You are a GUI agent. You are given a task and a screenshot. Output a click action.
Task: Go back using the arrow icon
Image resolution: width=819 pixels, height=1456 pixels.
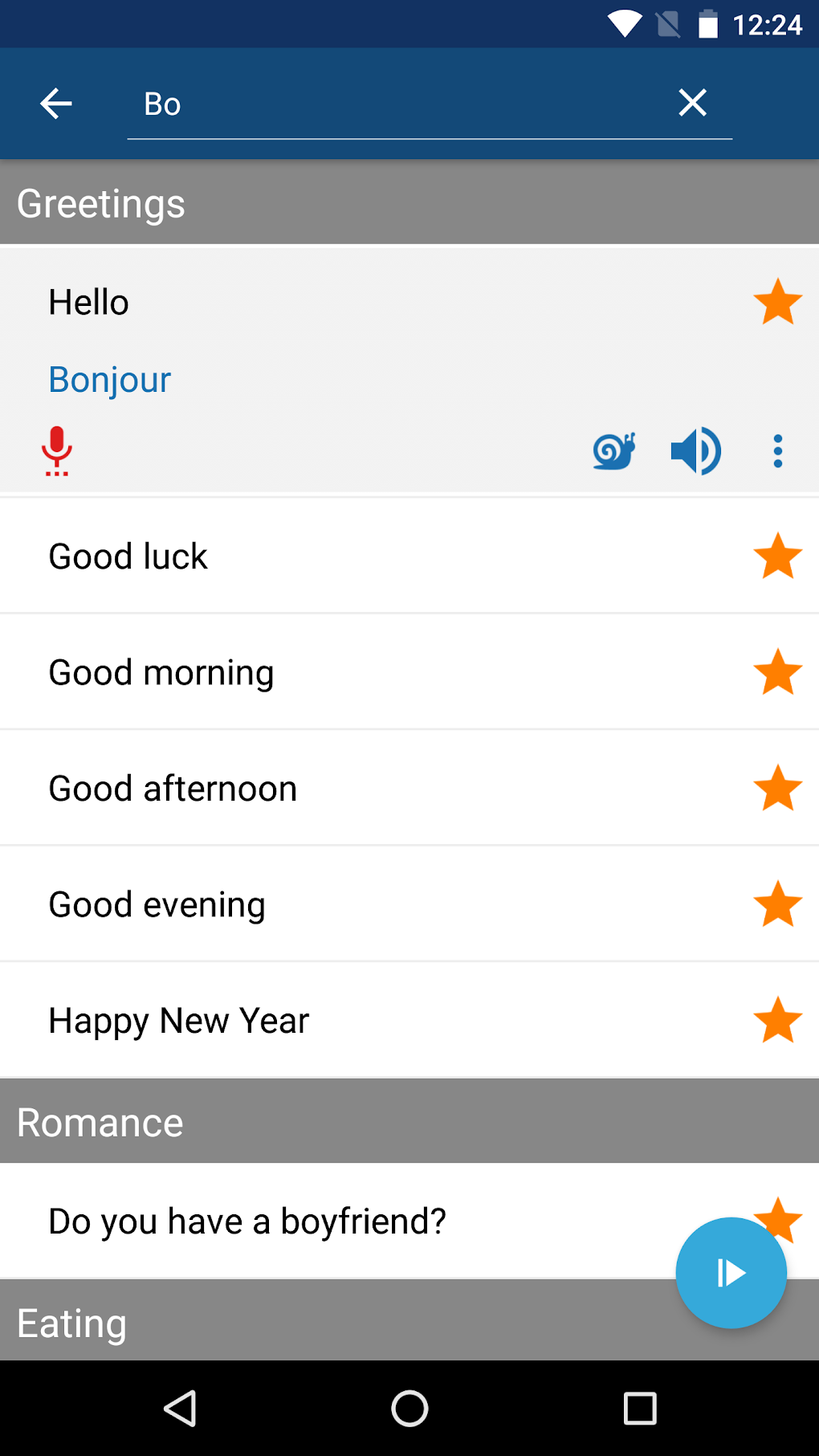click(56, 103)
